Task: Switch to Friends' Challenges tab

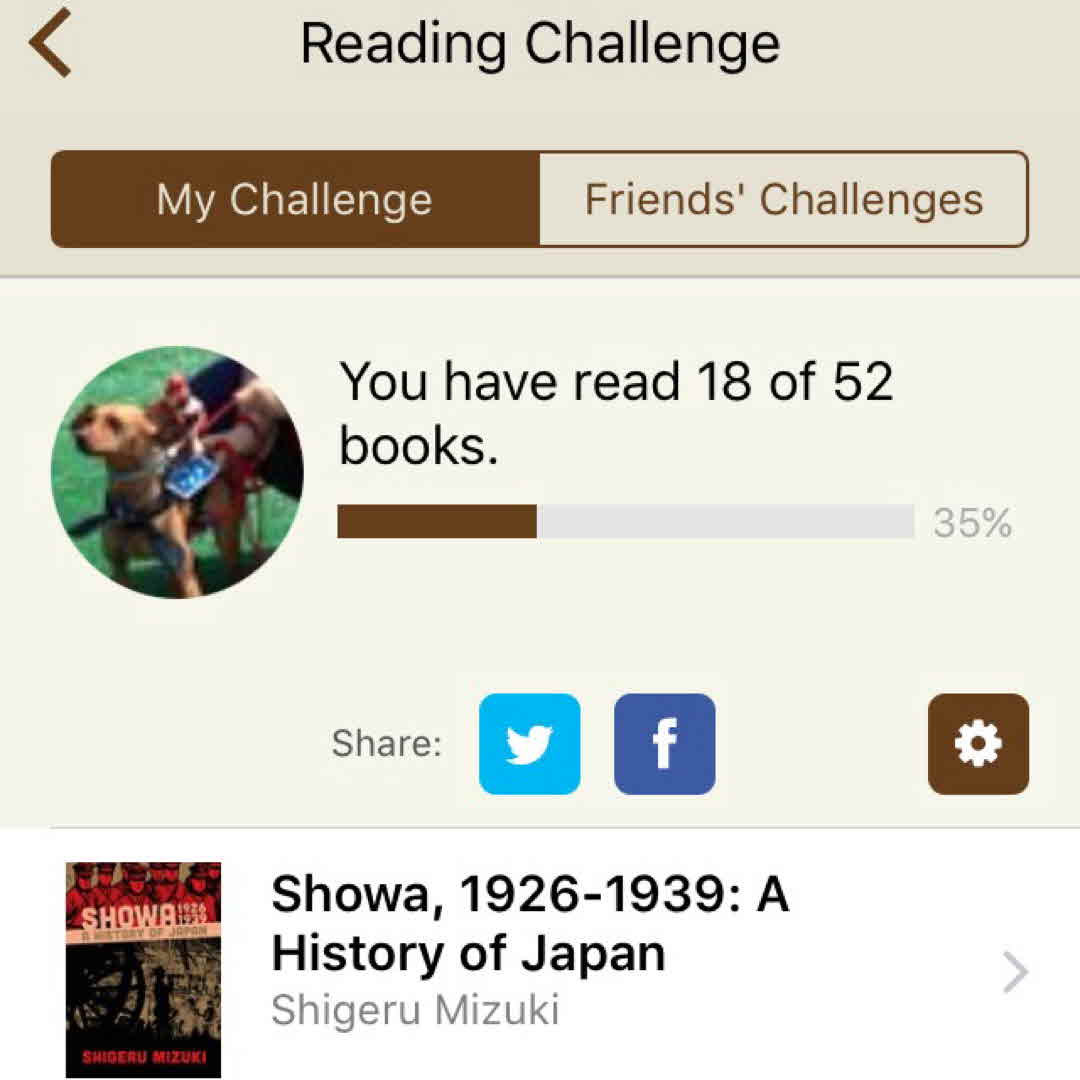Action: (x=783, y=199)
